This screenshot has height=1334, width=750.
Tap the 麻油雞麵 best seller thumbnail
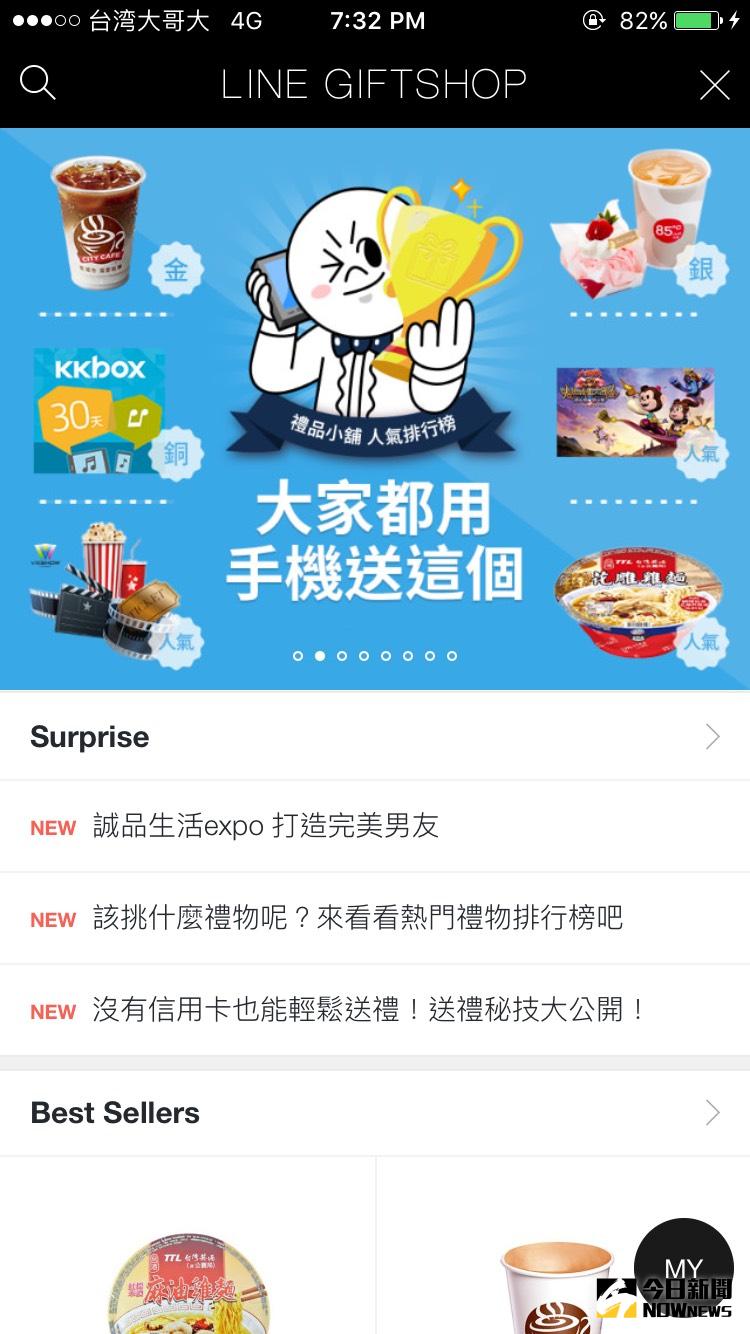click(x=187, y=1280)
